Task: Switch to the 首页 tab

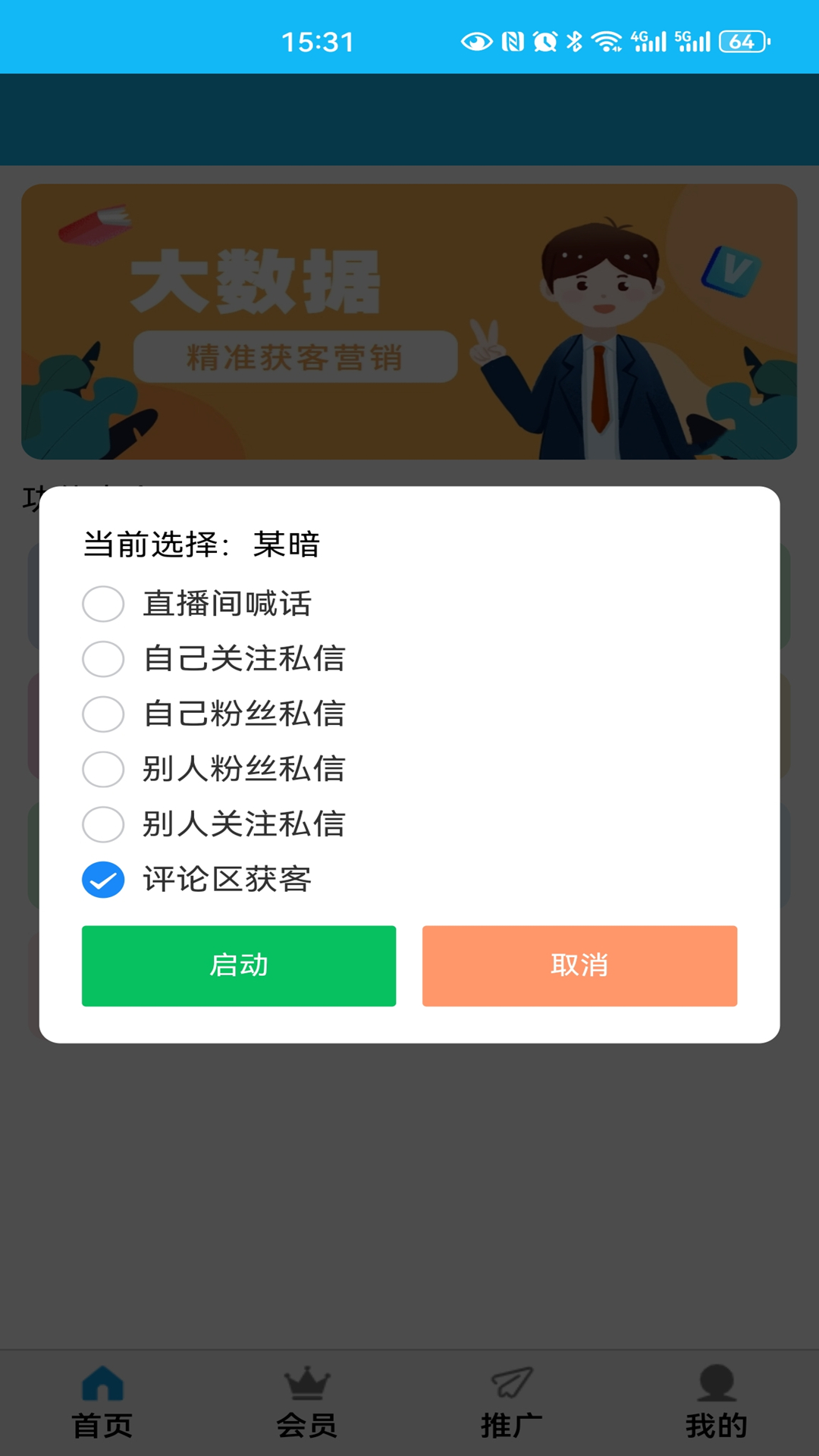Action: pos(102,1402)
